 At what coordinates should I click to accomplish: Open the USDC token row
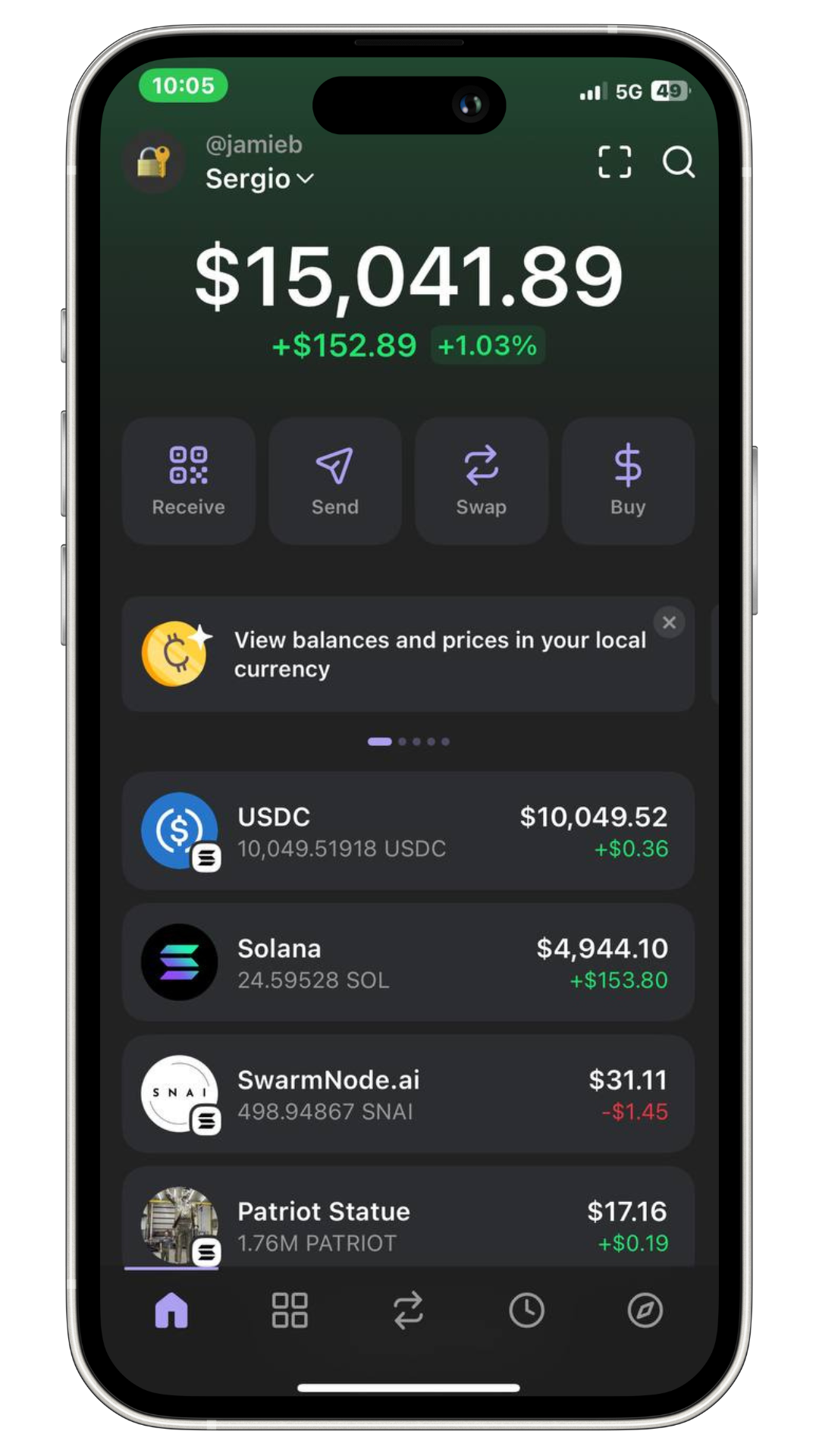coord(408,831)
